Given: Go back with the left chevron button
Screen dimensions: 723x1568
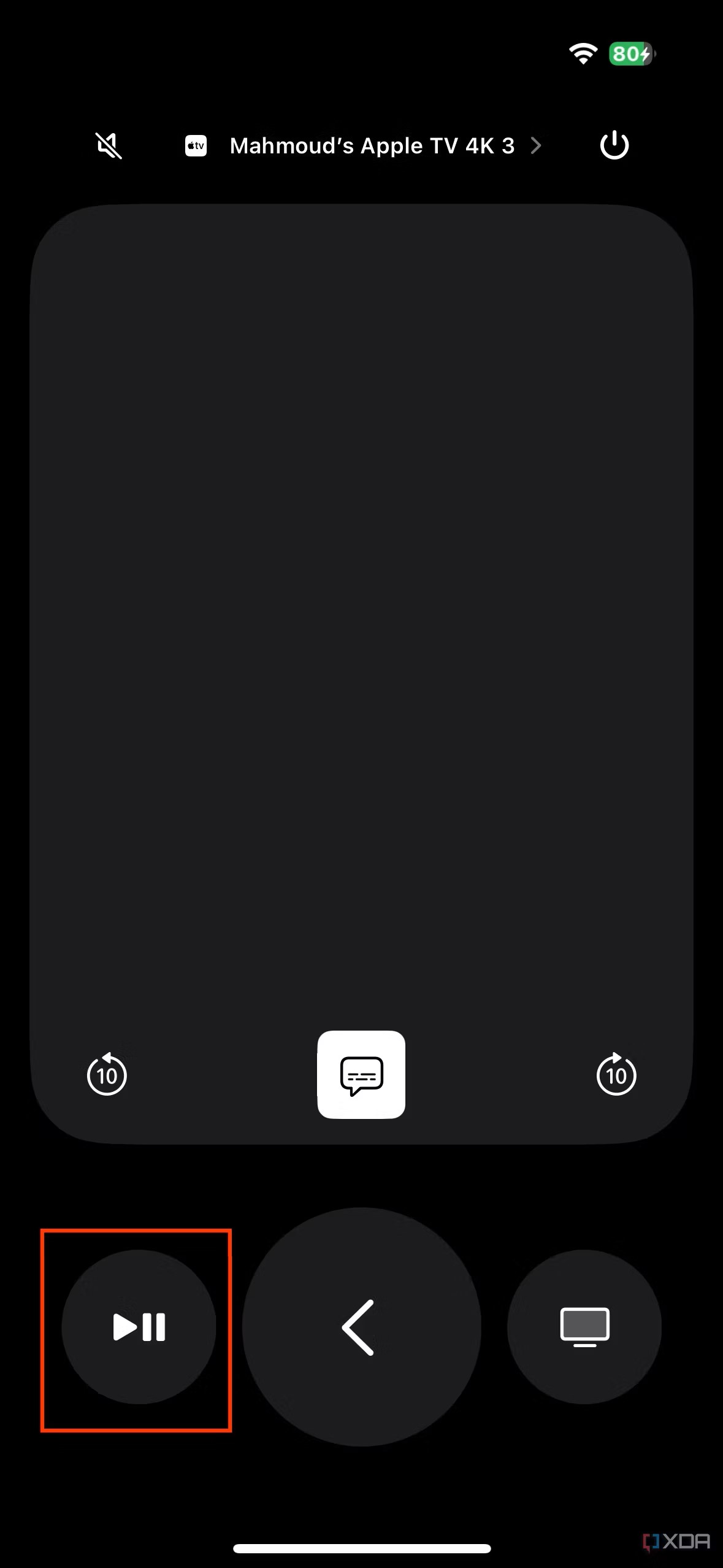Looking at the screenshot, I should [361, 1327].
